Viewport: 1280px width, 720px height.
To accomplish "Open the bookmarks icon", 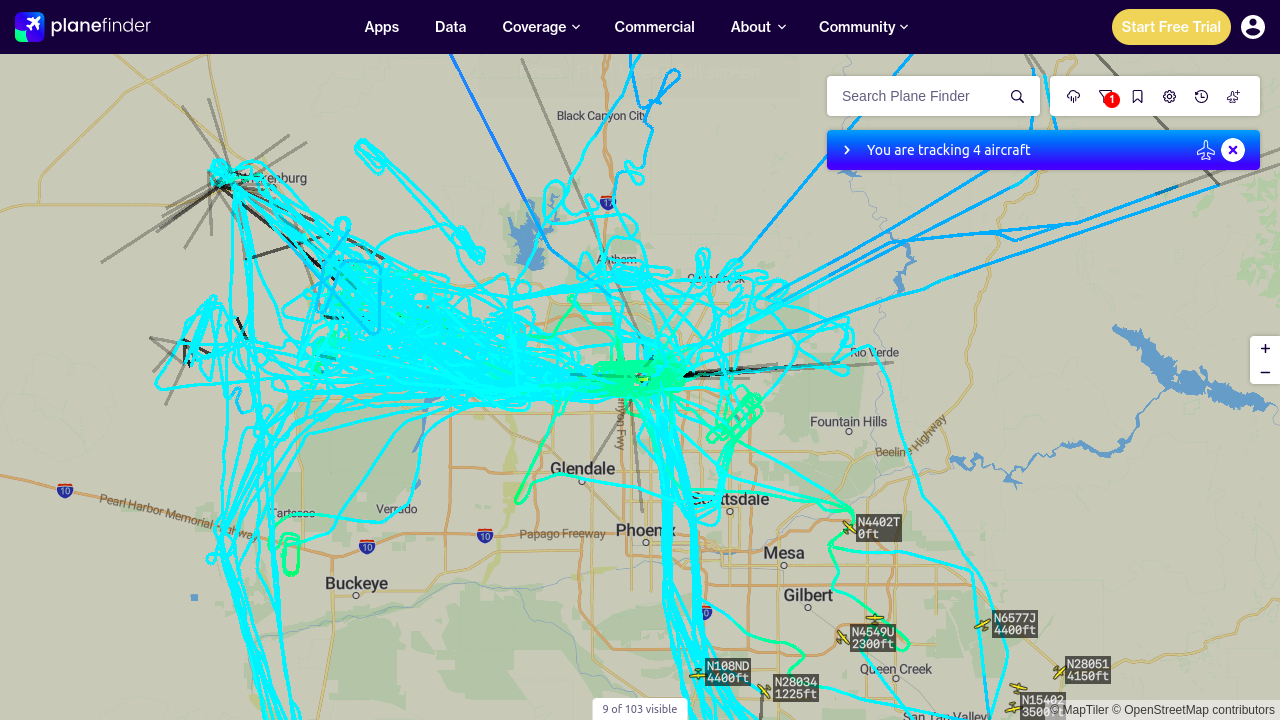I will click(x=1138, y=96).
